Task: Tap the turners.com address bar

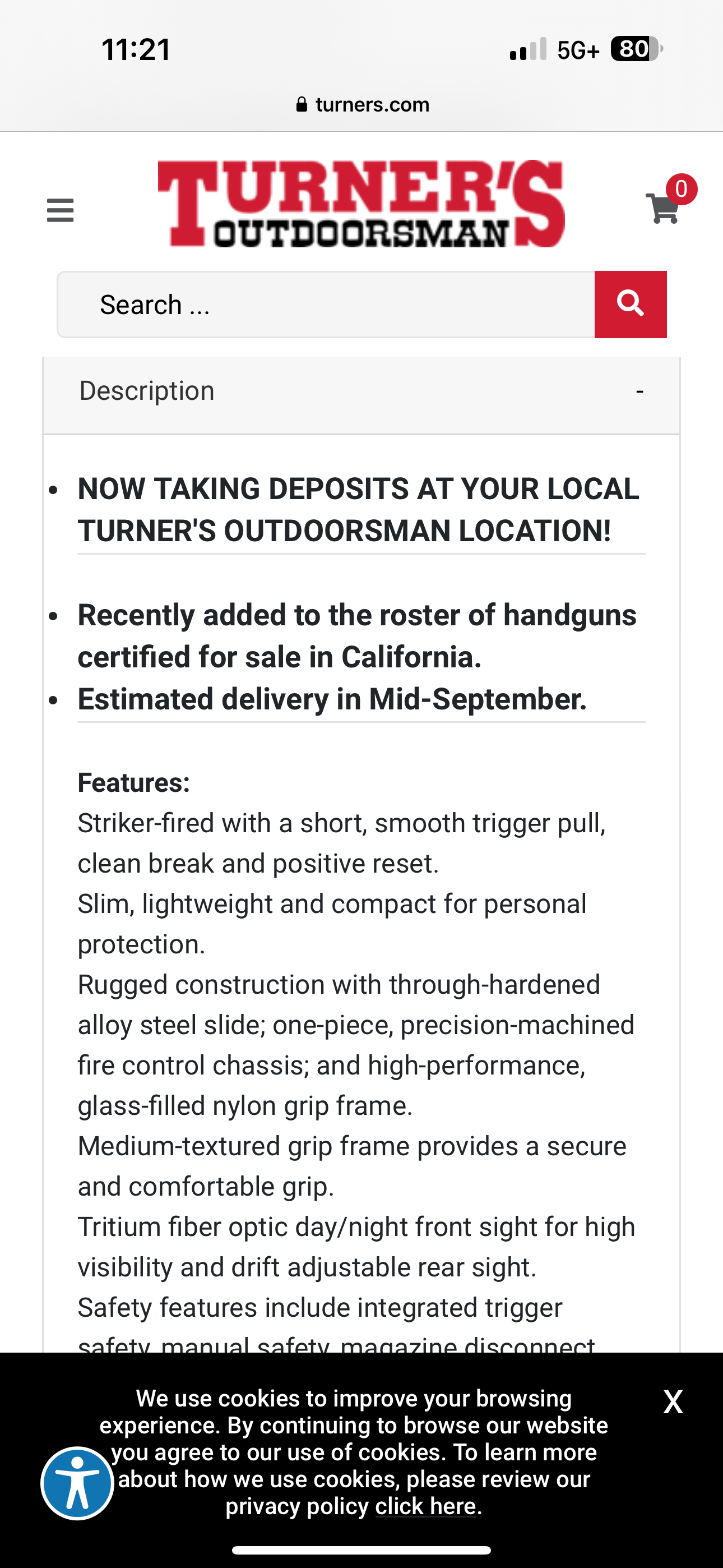Action: coord(363,105)
